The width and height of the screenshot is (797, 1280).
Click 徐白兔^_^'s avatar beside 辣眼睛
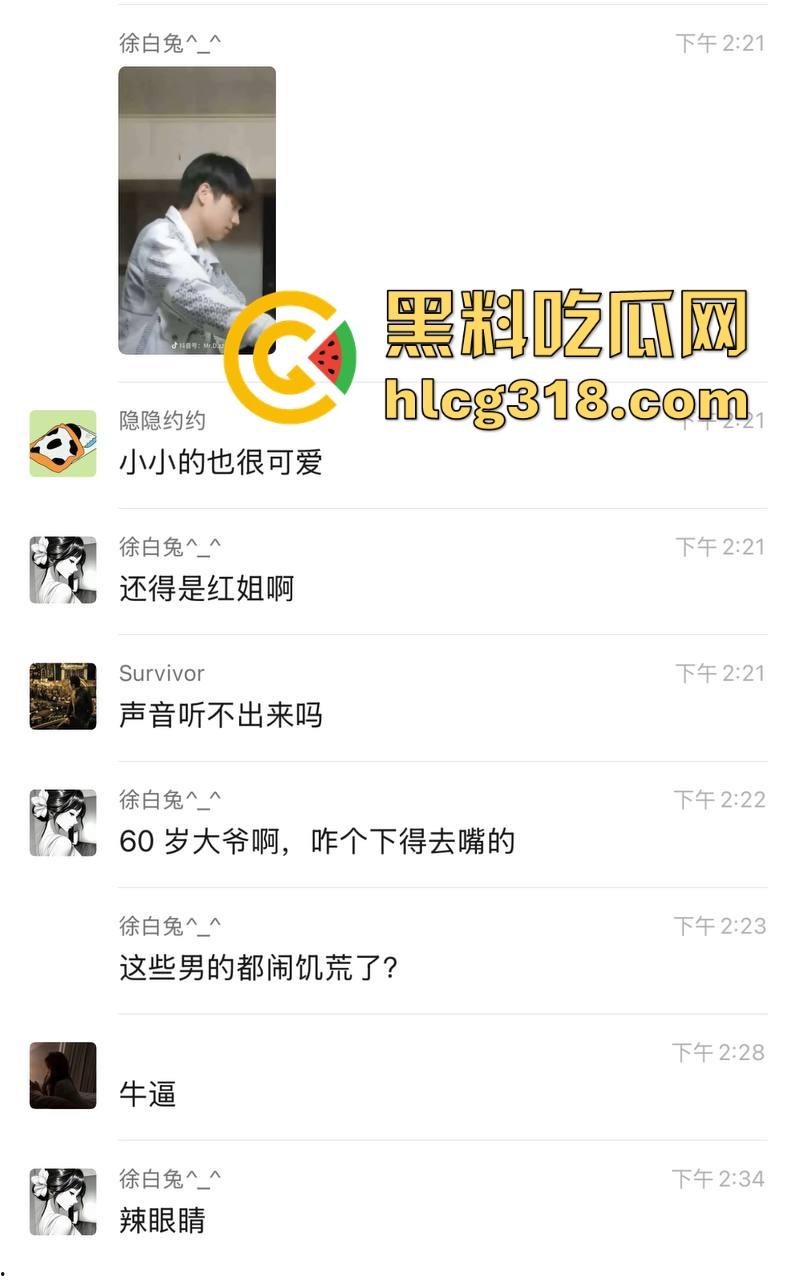tap(62, 1200)
